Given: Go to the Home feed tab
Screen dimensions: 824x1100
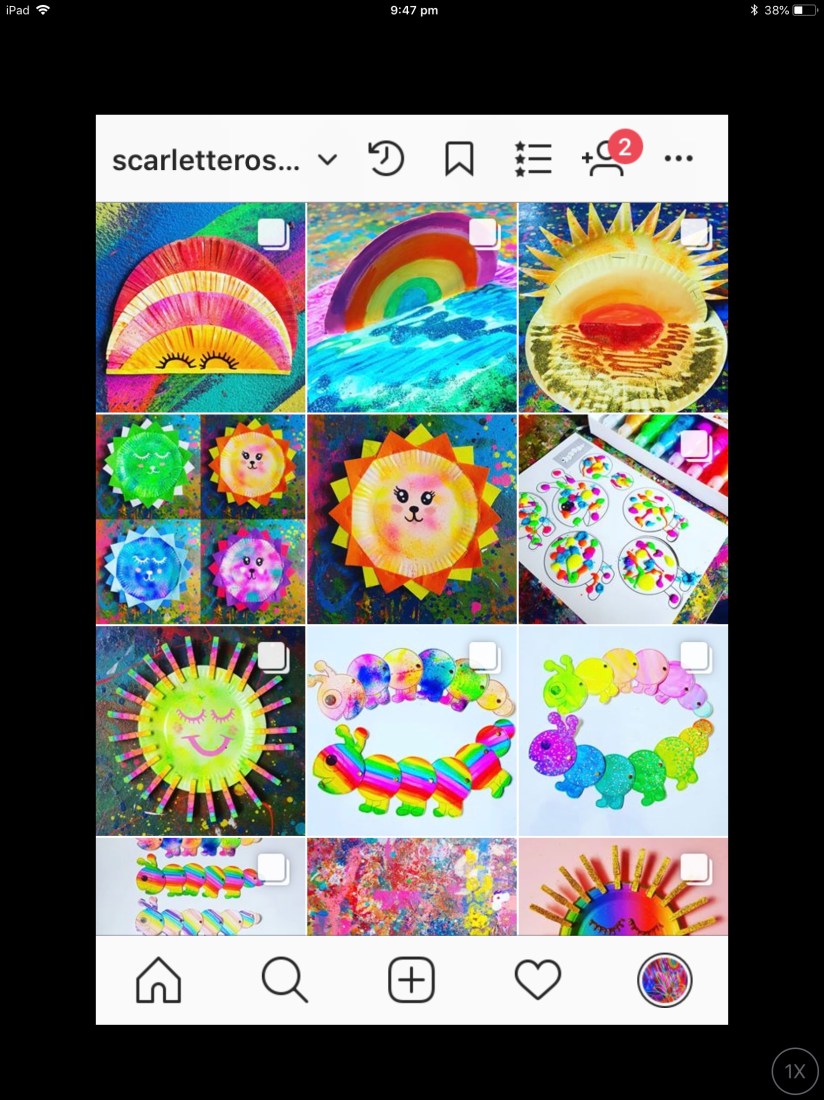Looking at the screenshot, I should pyautogui.click(x=158, y=980).
